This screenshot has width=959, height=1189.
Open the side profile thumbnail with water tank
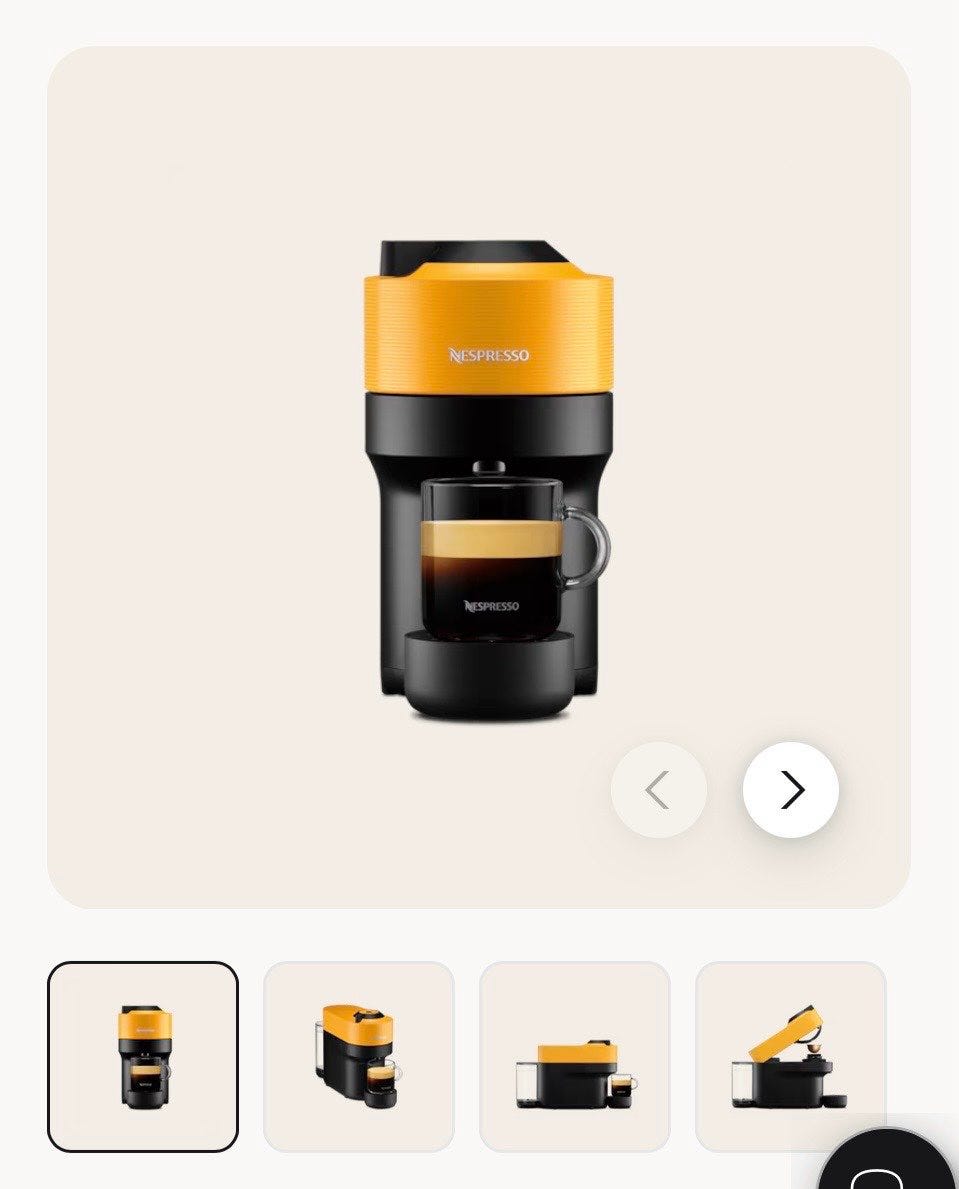(x=574, y=1056)
